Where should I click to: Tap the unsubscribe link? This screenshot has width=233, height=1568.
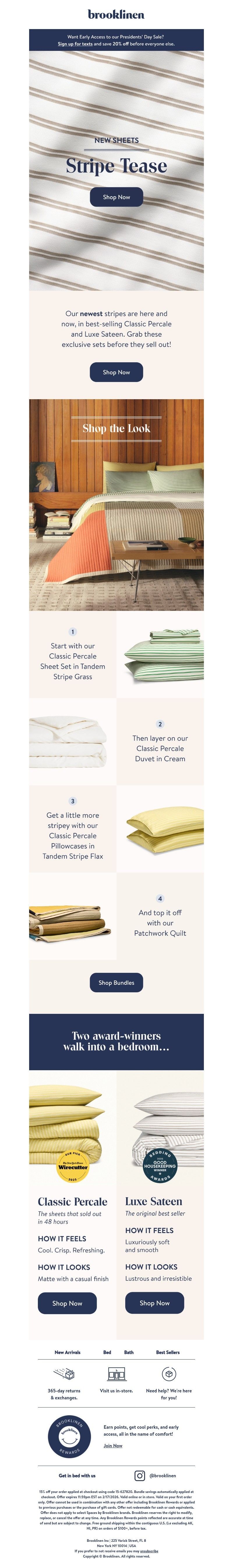tap(149, 1551)
